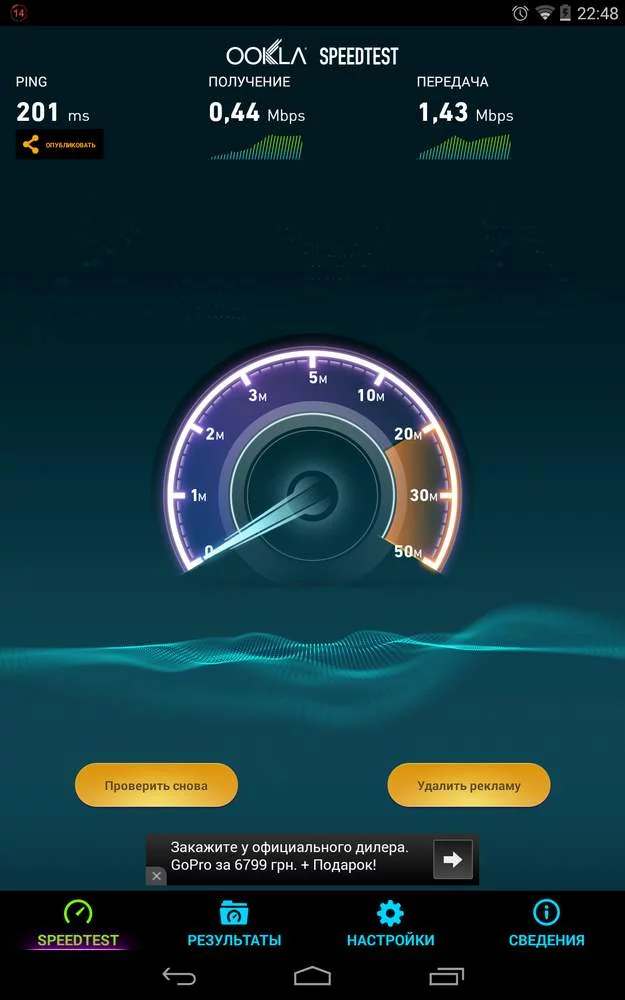Switch to the Speedtest tab
The image size is (625, 1000).
[78, 924]
